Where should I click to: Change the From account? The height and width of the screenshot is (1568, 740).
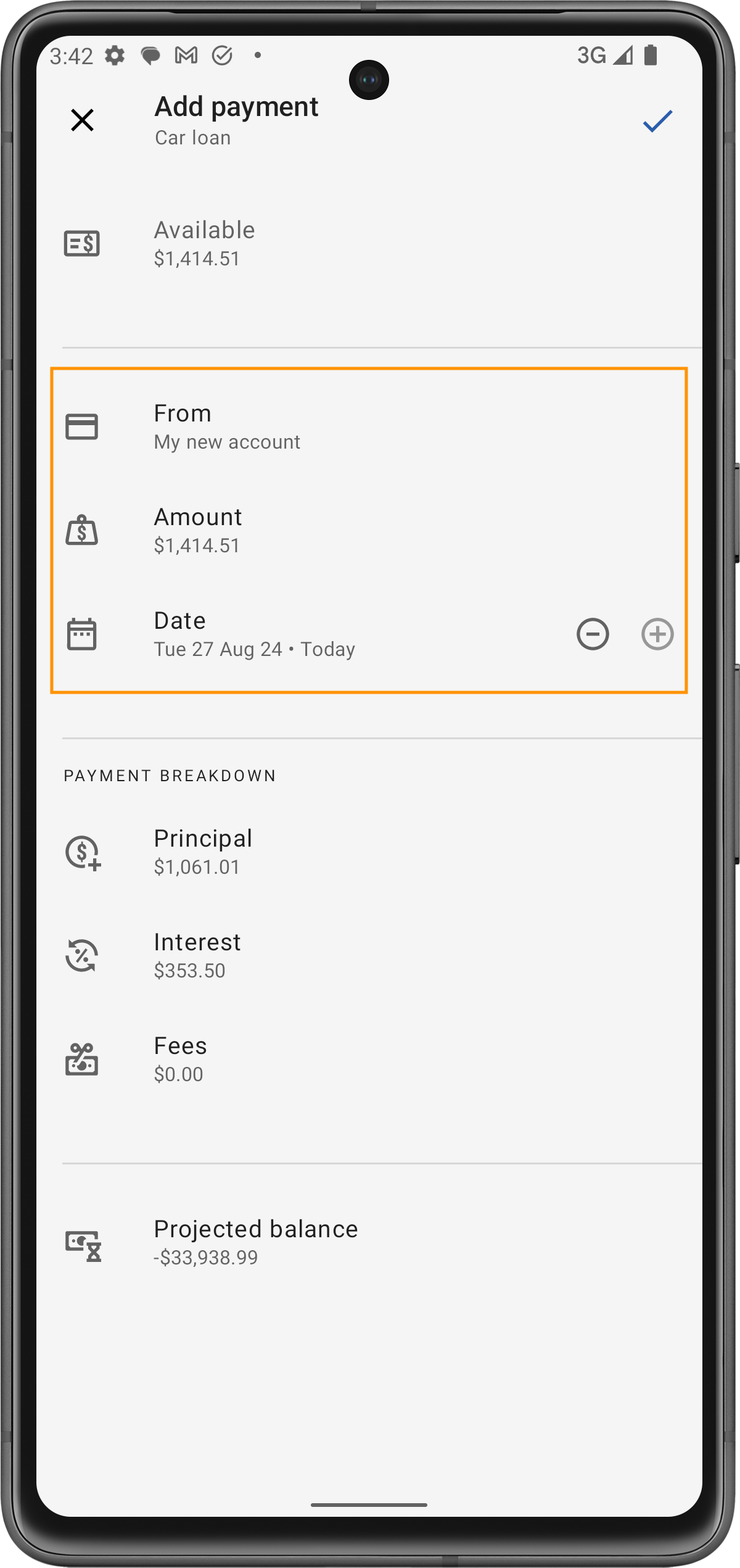227,427
